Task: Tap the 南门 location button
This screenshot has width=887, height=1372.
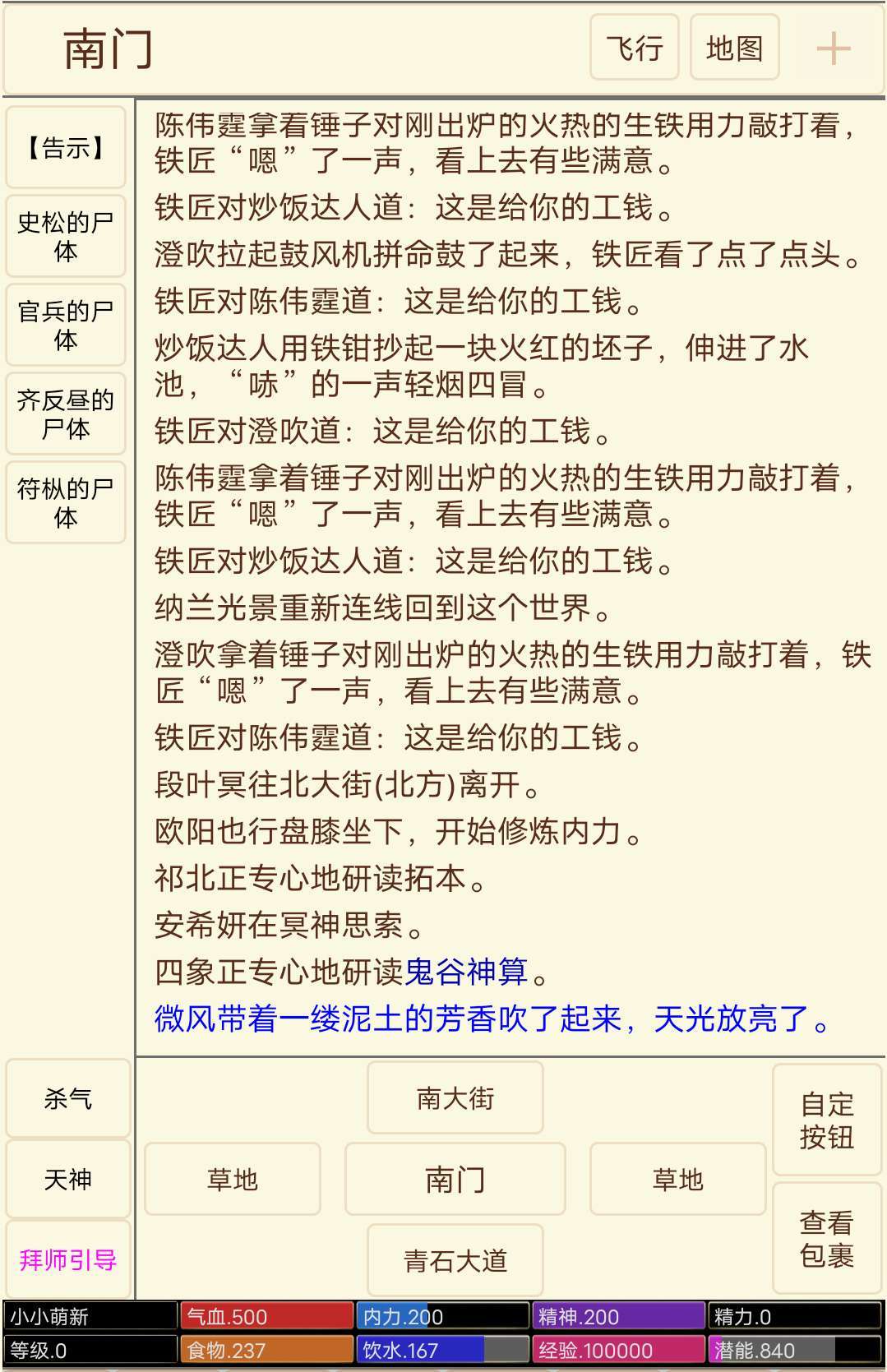Action: (x=455, y=1179)
